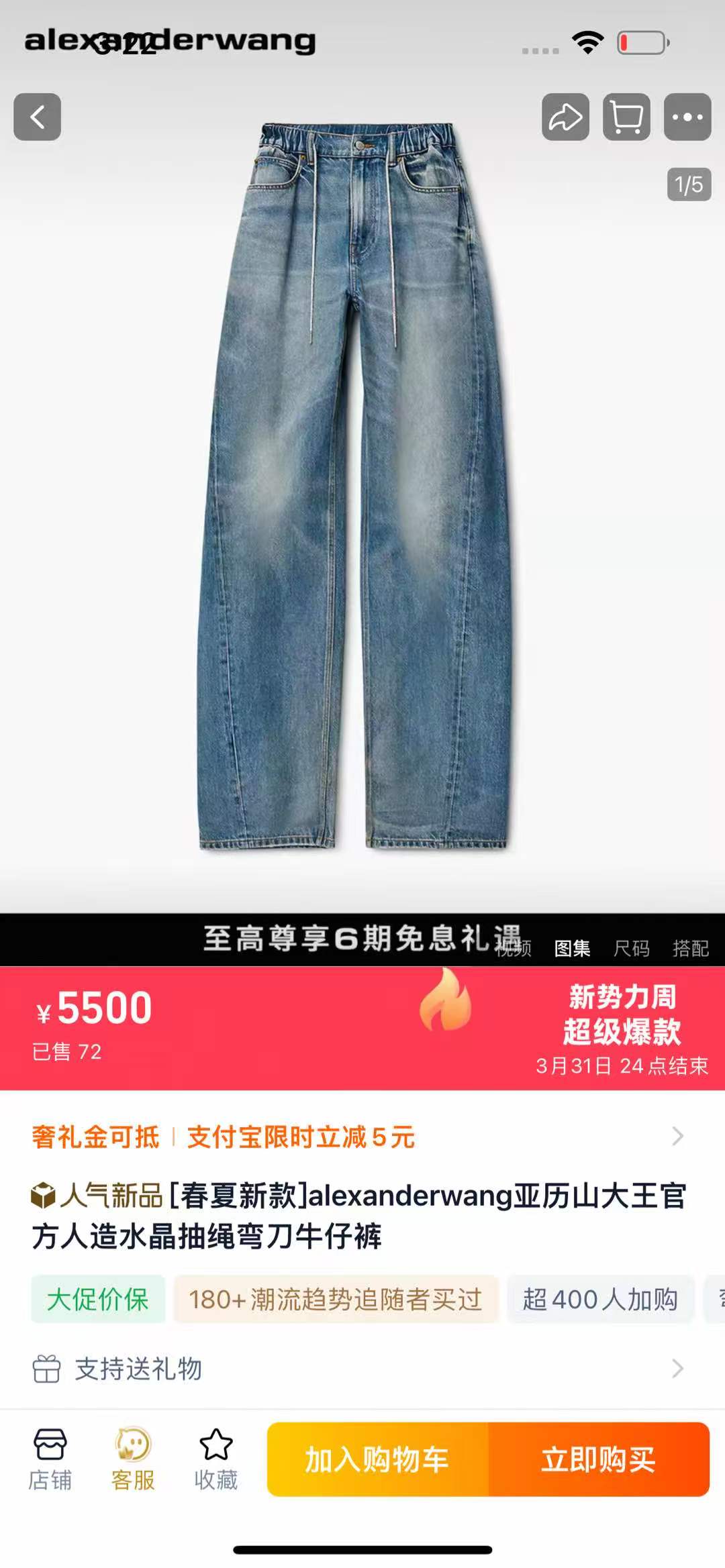Open the shopping cart icon
Image resolution: width=725 pixels, height=1568 pixels.
[626, 117]
